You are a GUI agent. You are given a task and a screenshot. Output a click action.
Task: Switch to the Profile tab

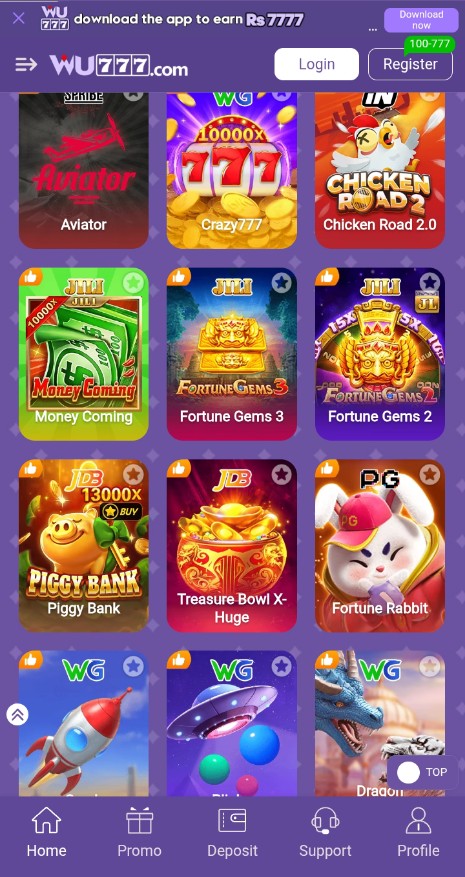coord(418,832)
